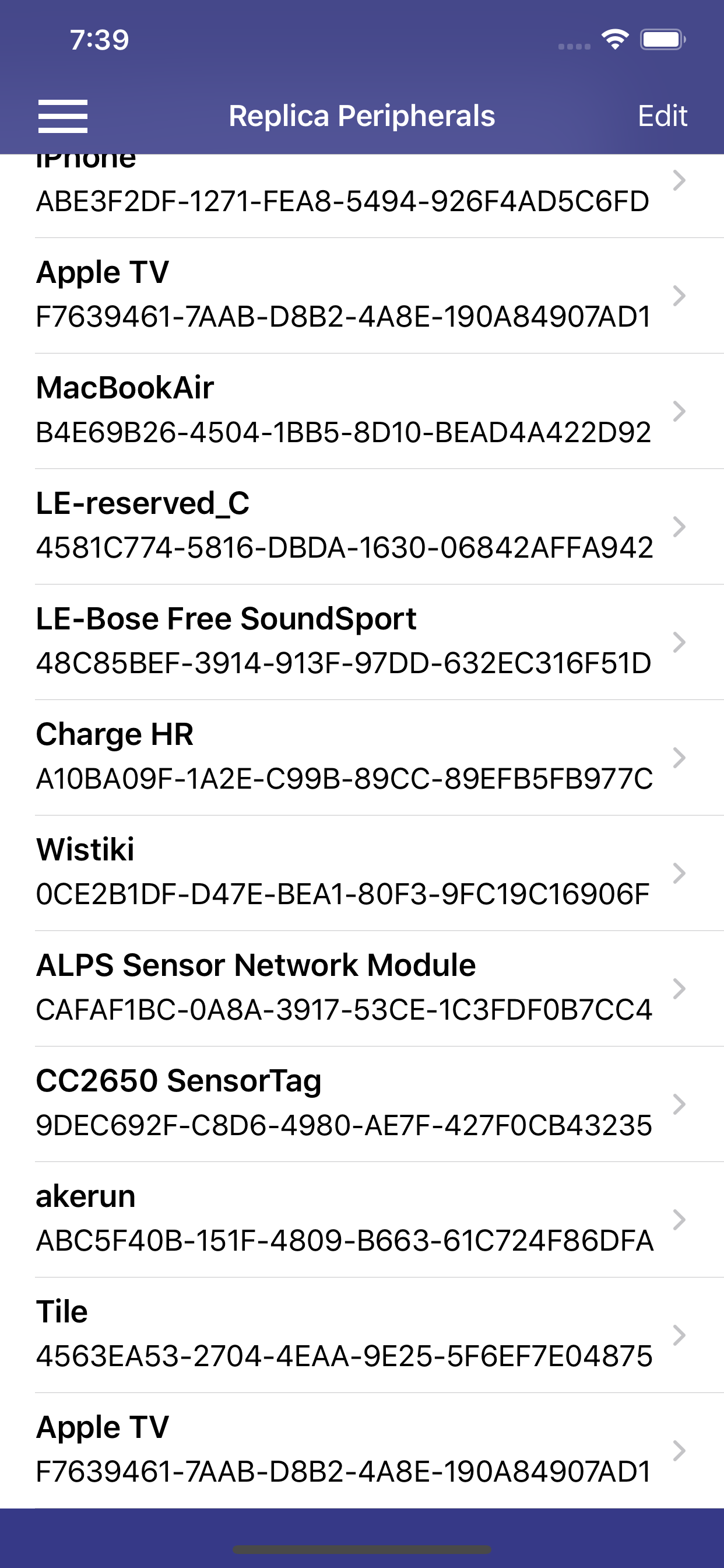The image size is (724, 1568).
Task: Tap the clock showing 7:39
Action: [x=99, y=39]
